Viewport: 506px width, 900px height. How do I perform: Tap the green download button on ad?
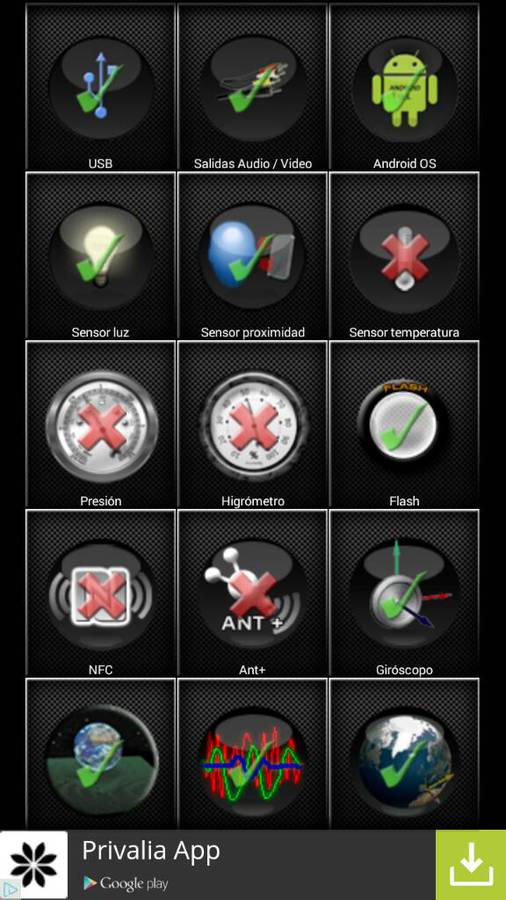click(471, 865)
